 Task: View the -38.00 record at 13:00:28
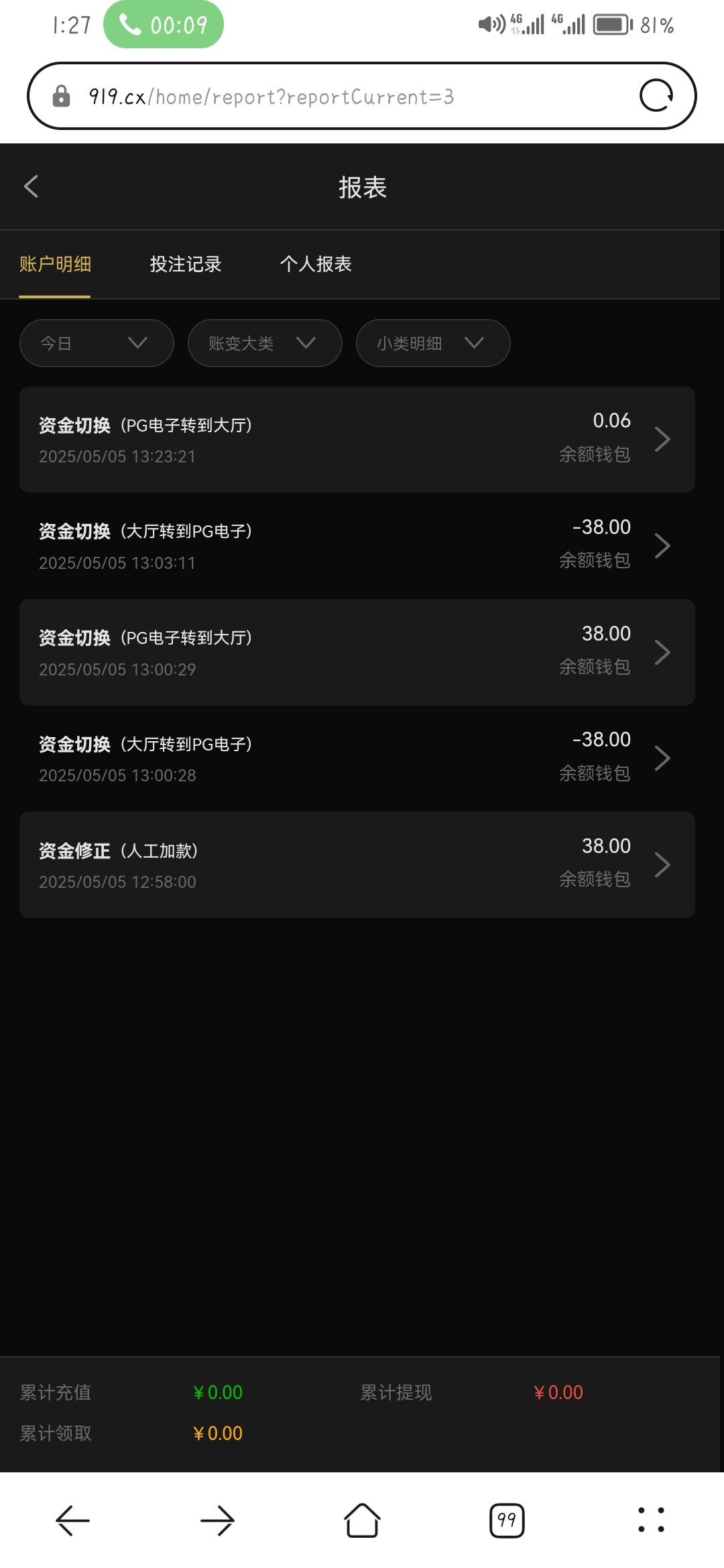(357, 758)
